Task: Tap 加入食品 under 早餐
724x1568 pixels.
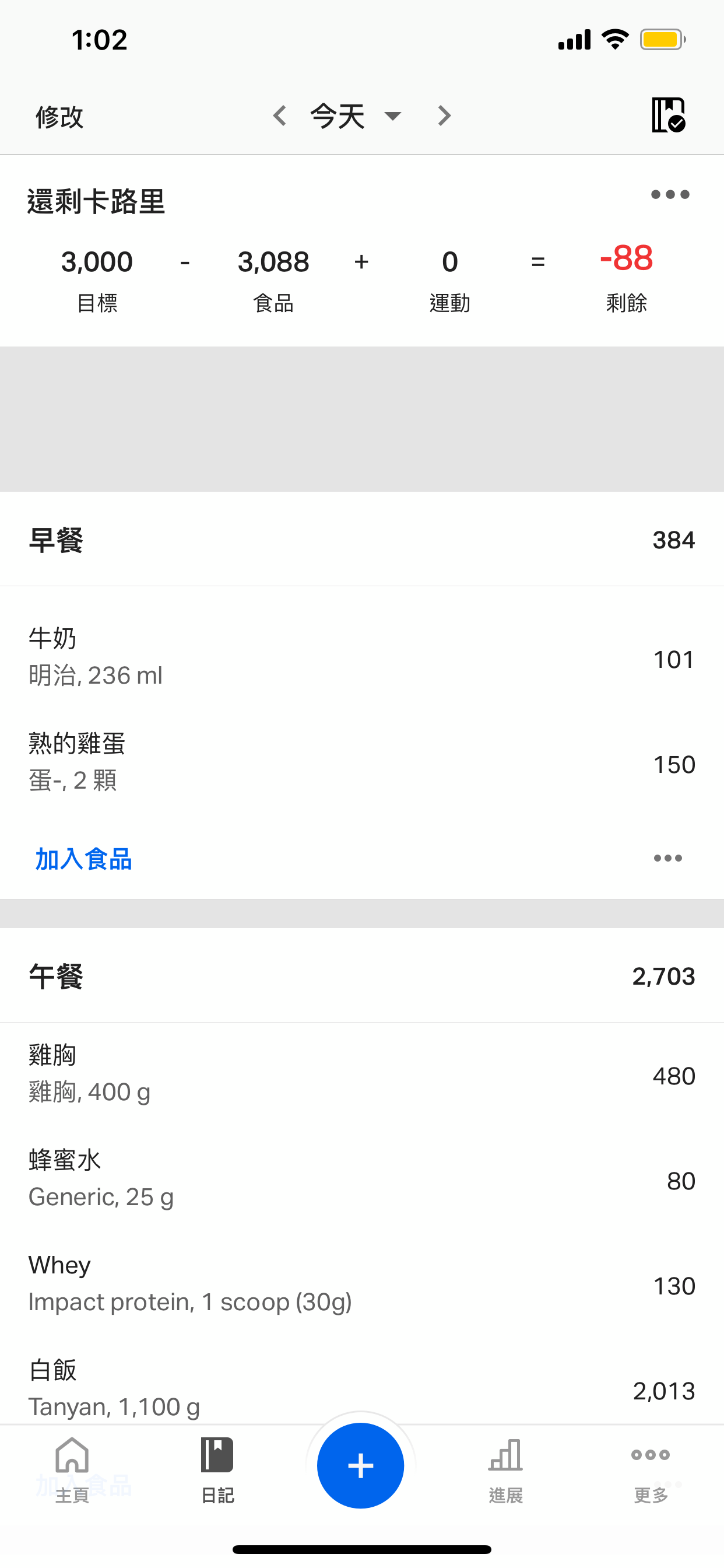Action: click(x=83, y=859)
